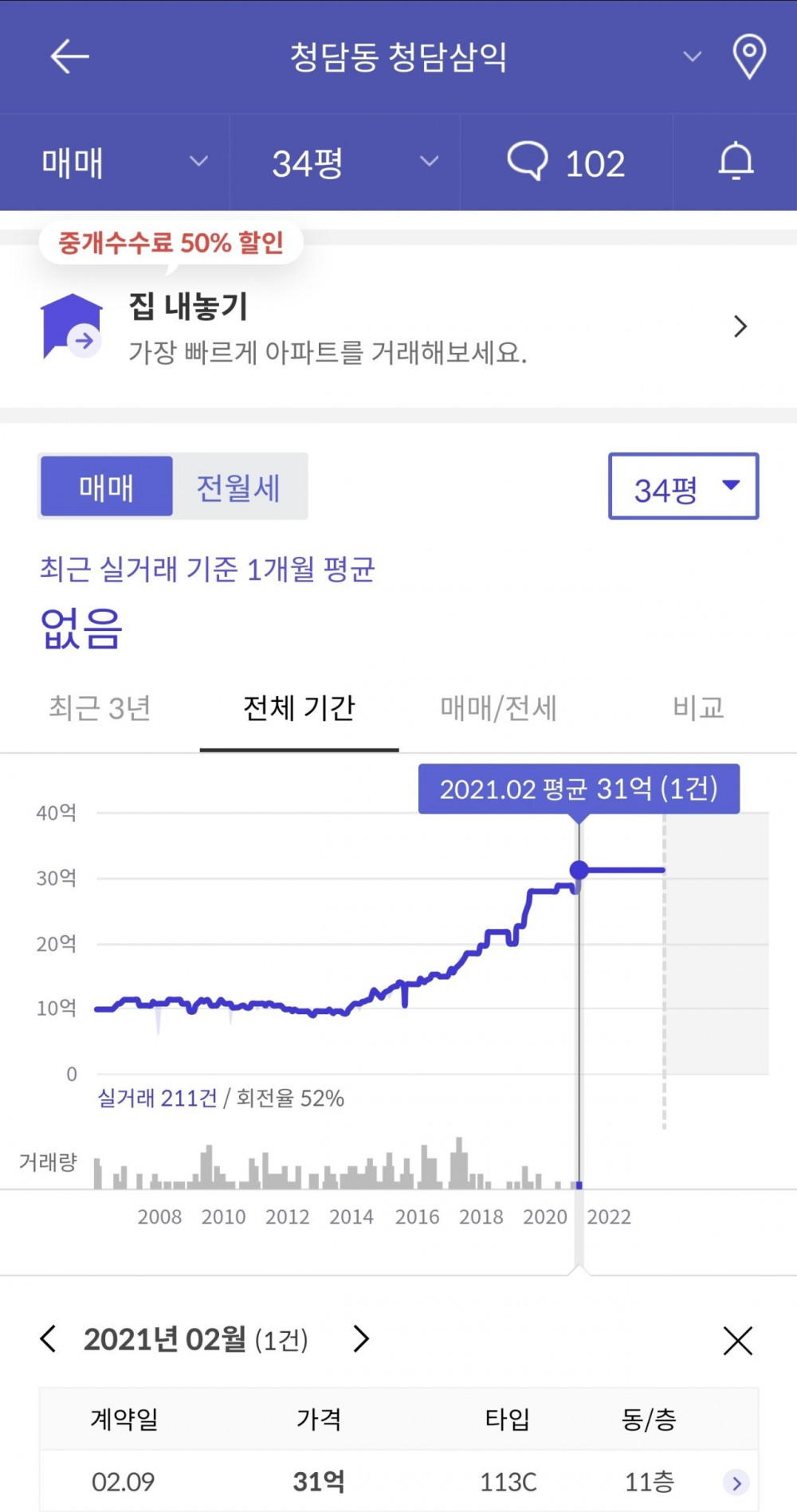Switch to the 최근 3년 tab
797x1512 pixels.
(100, 708)
